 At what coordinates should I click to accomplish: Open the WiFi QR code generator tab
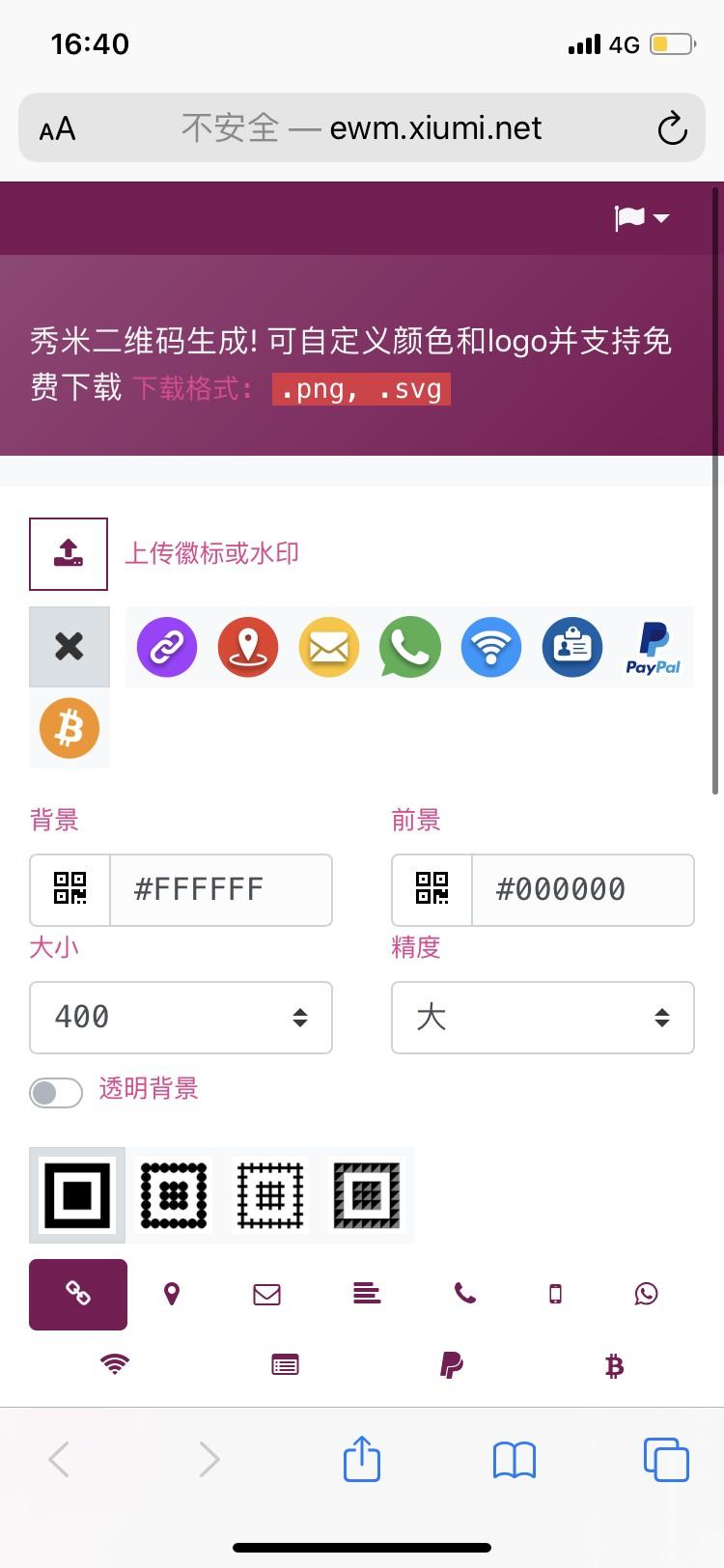pos(114,1364)
